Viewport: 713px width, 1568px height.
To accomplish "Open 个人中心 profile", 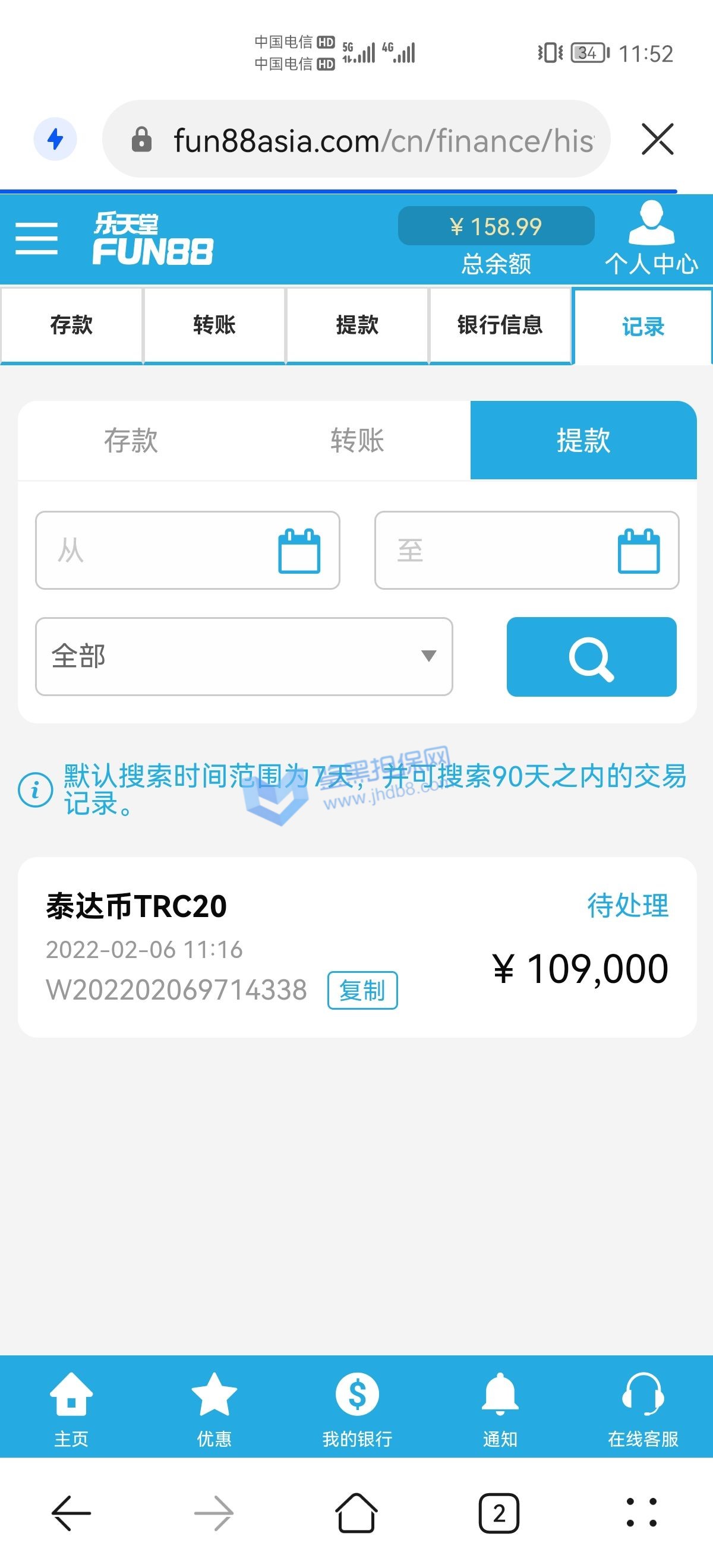I will tap(651, 239).
